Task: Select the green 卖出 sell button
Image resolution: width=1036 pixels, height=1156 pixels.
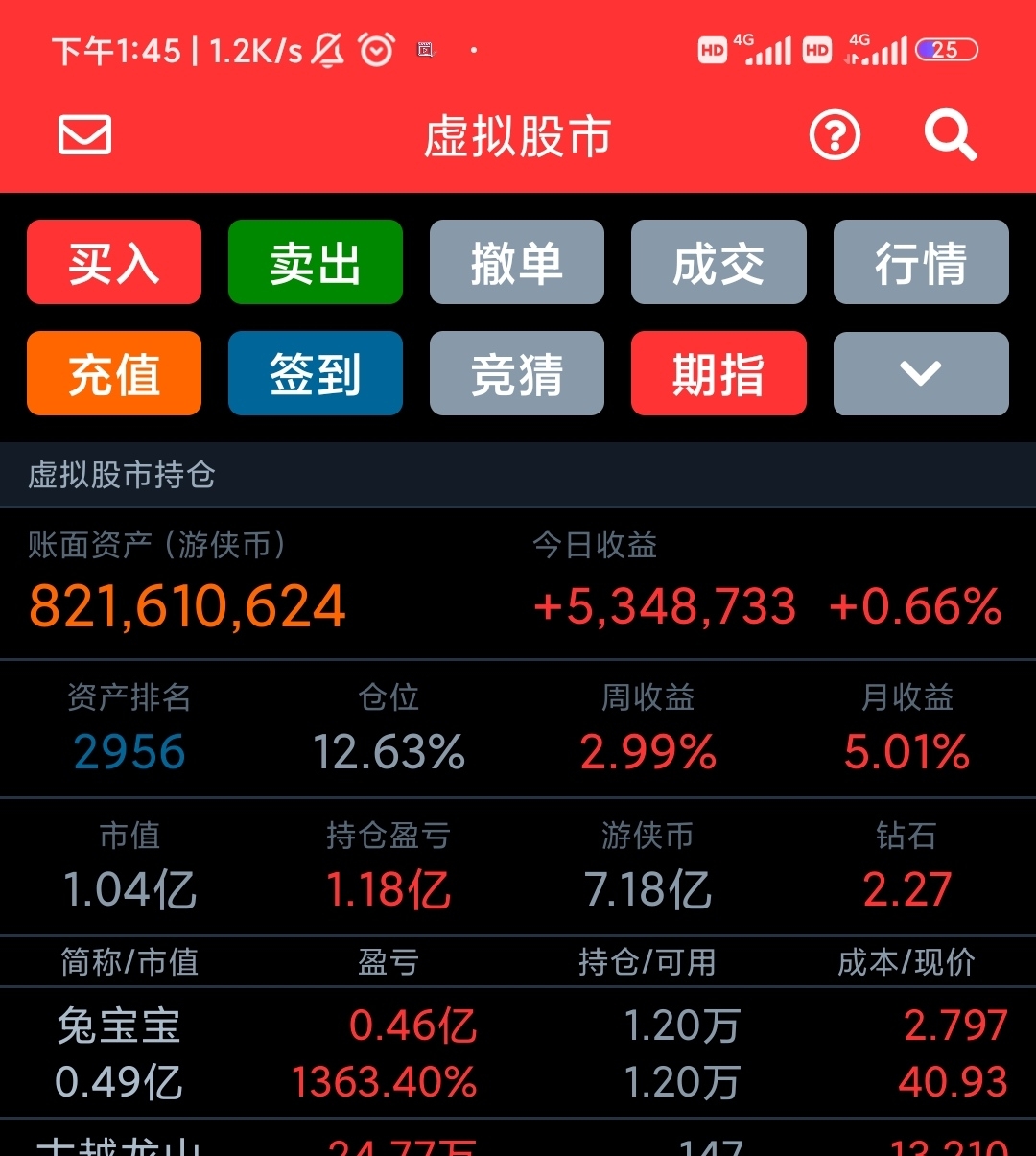Action: (316, 263)
